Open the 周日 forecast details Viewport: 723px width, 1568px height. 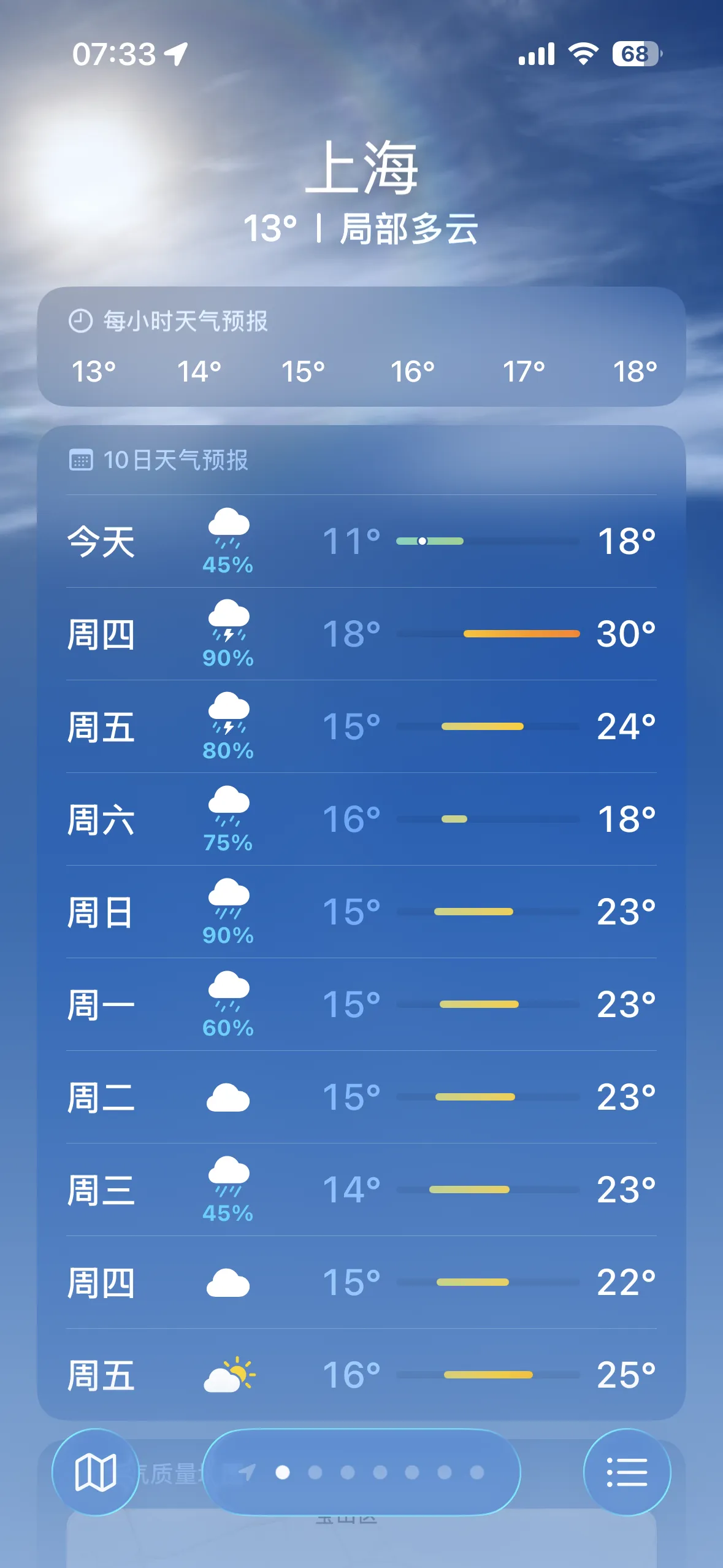361,912
